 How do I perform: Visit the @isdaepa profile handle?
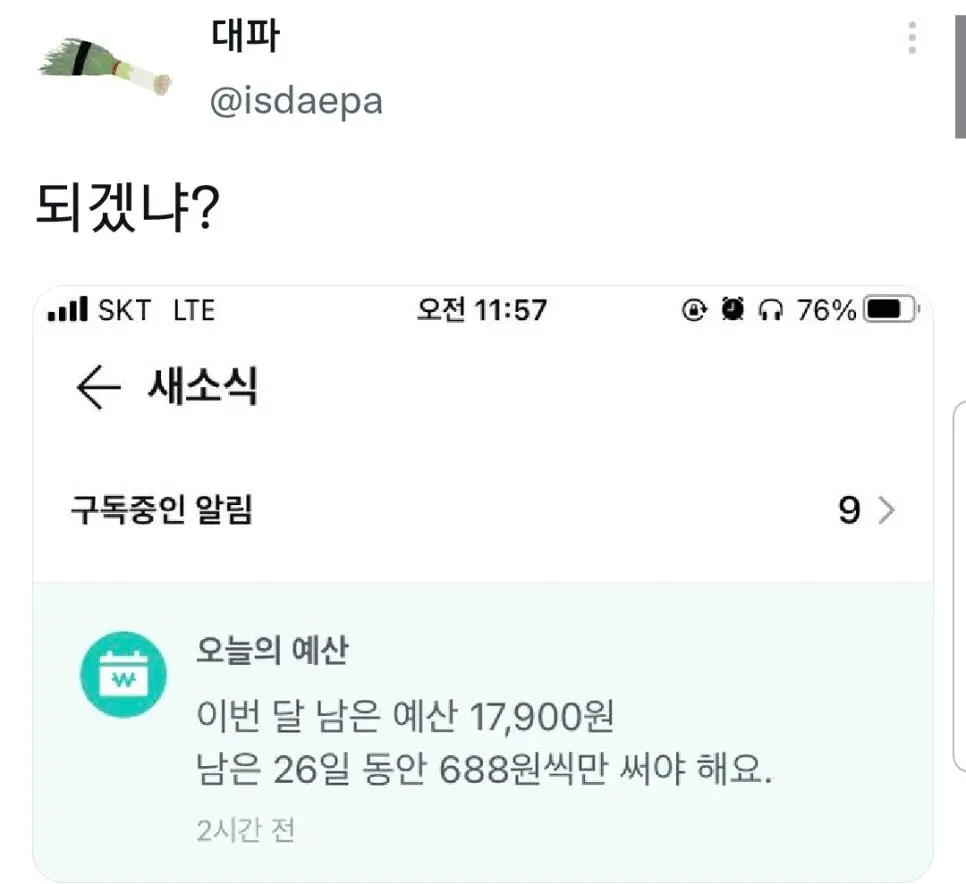pos(296,101)
